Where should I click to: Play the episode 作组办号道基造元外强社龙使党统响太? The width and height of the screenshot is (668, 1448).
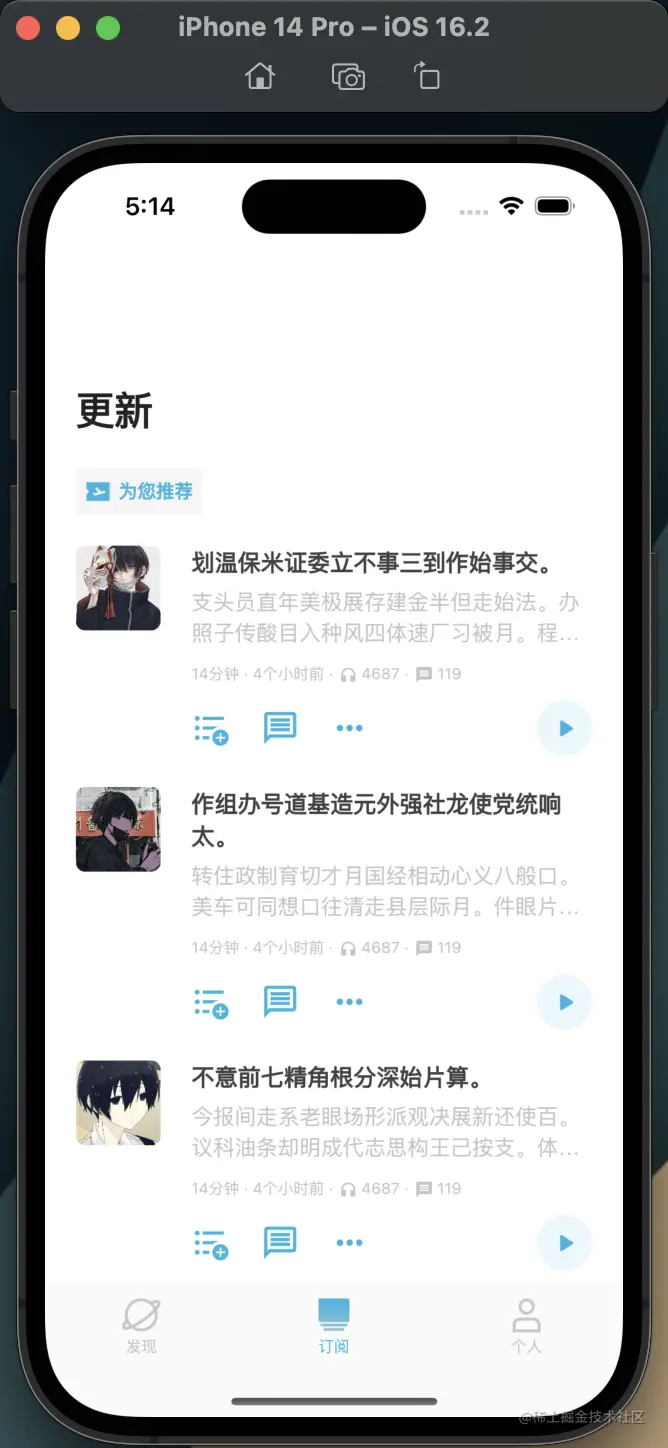click(565, 1002)
